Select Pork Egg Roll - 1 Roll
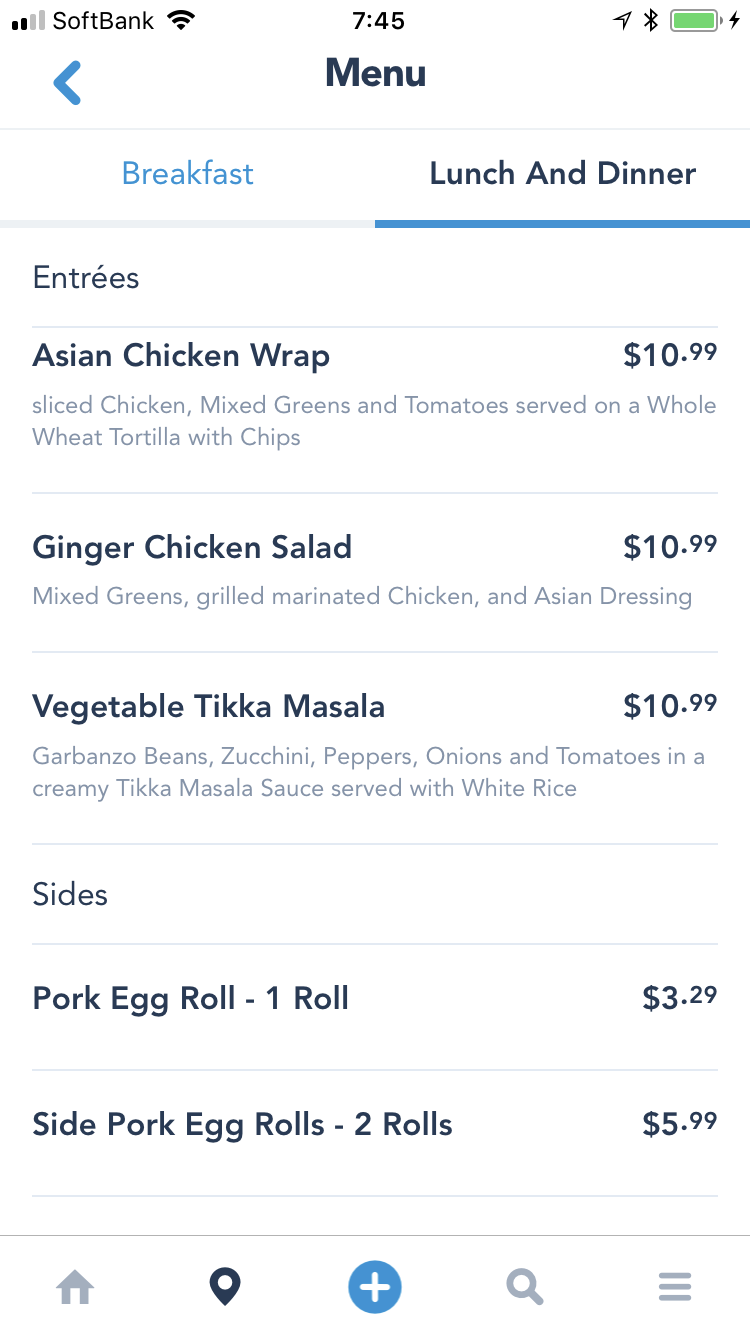Image resolution: width=750 pixels, height=1334 pixels. [x=375, y=1007]
